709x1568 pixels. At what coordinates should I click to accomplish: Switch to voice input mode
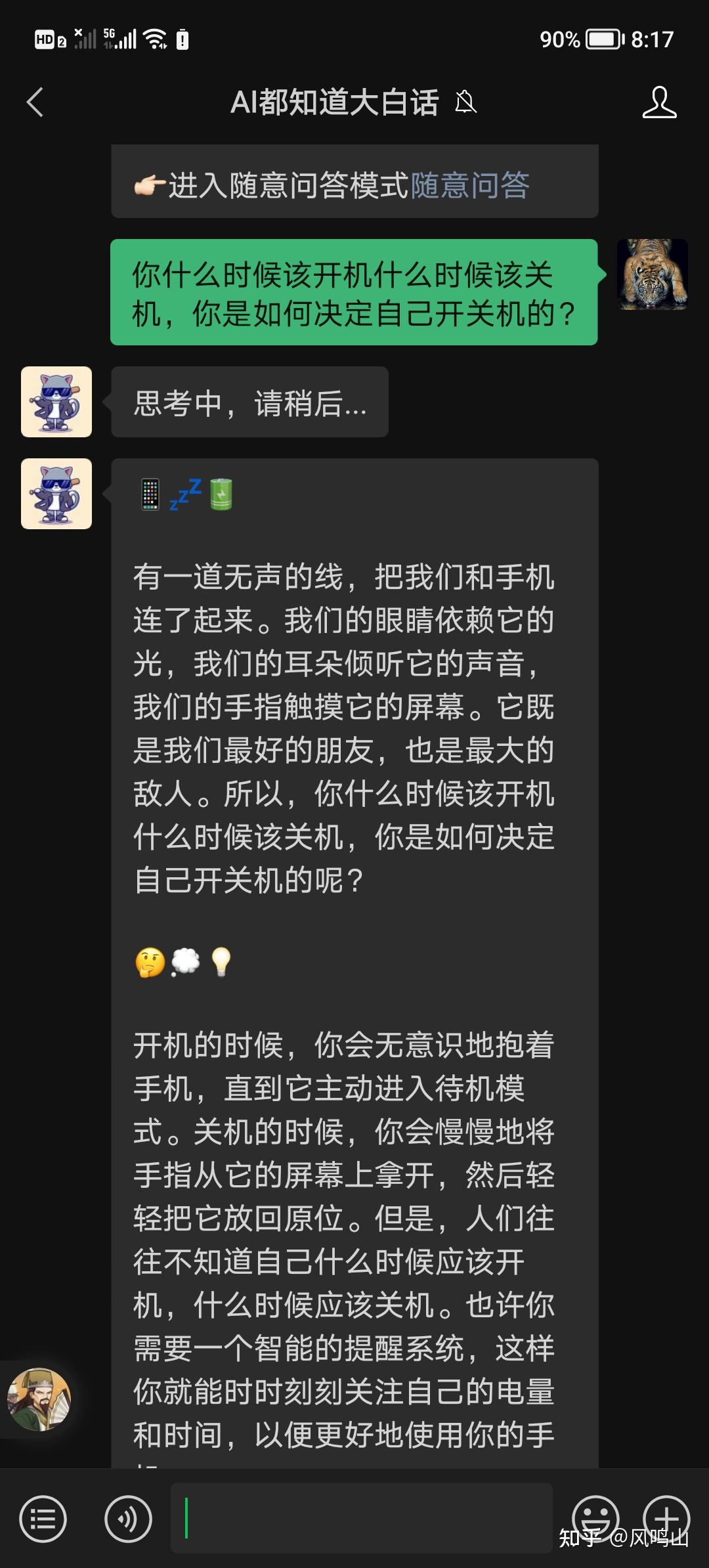pos(128,1519)
